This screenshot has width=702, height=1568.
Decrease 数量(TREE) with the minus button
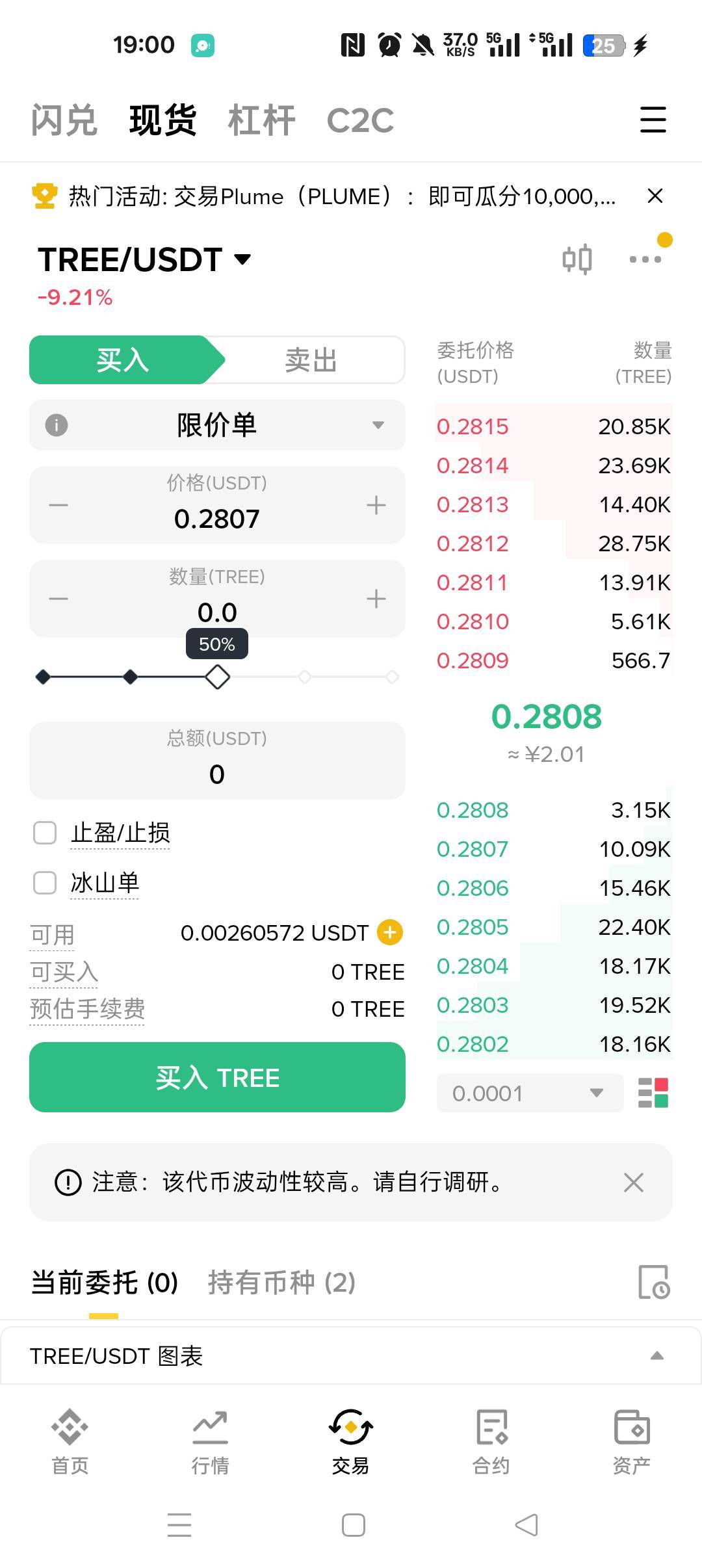[x=58, y=599]
